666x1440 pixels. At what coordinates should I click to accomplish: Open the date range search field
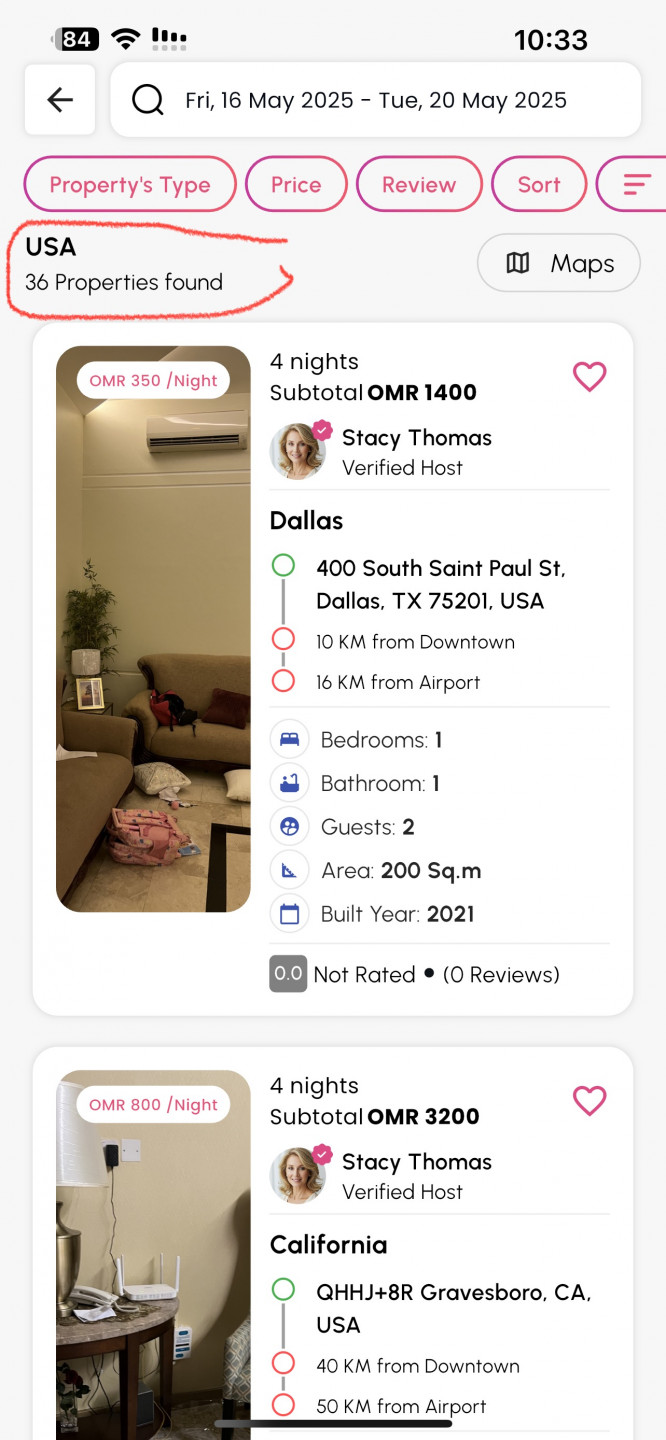pos(375,100)
